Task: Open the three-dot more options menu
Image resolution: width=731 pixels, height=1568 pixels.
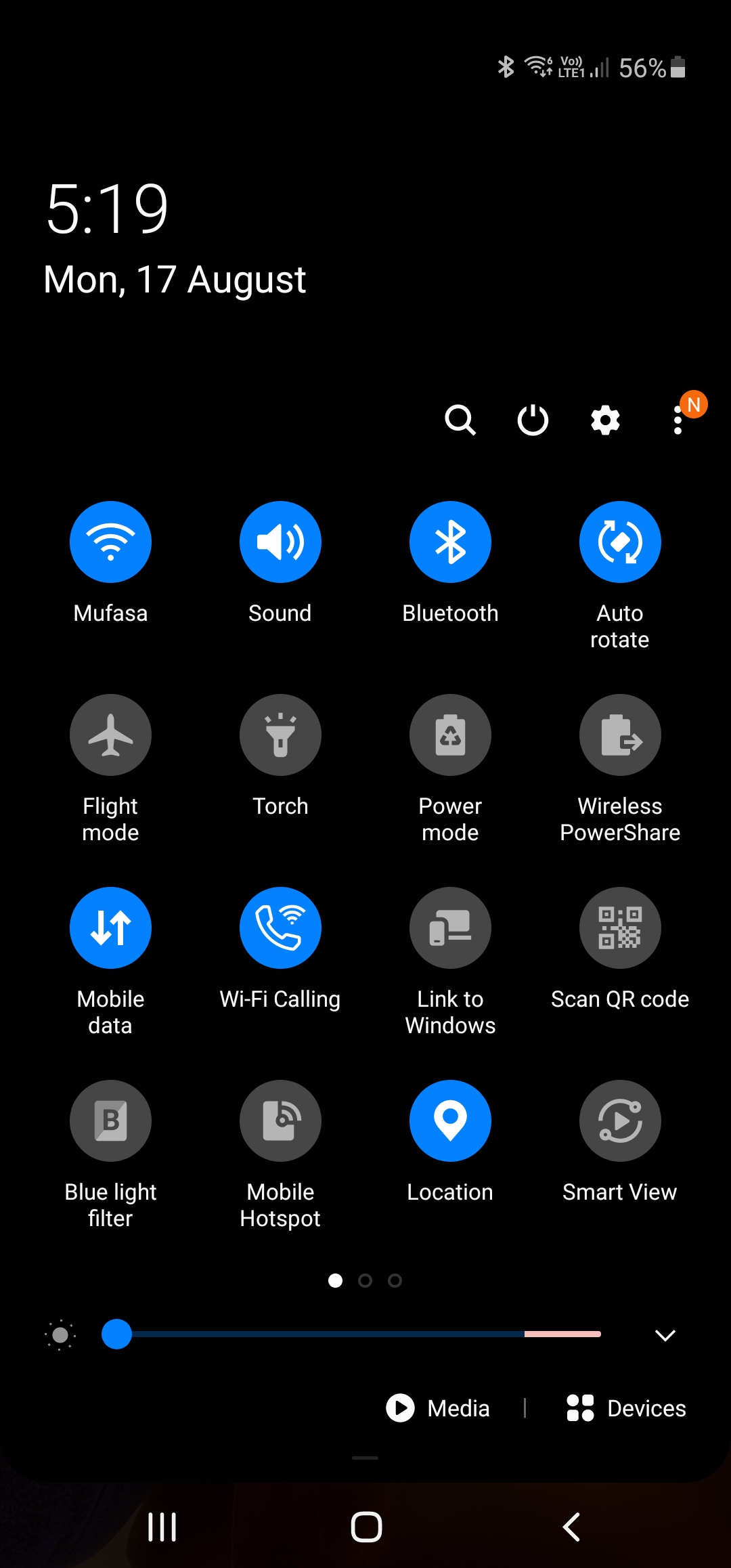Action: pos(678,420)
